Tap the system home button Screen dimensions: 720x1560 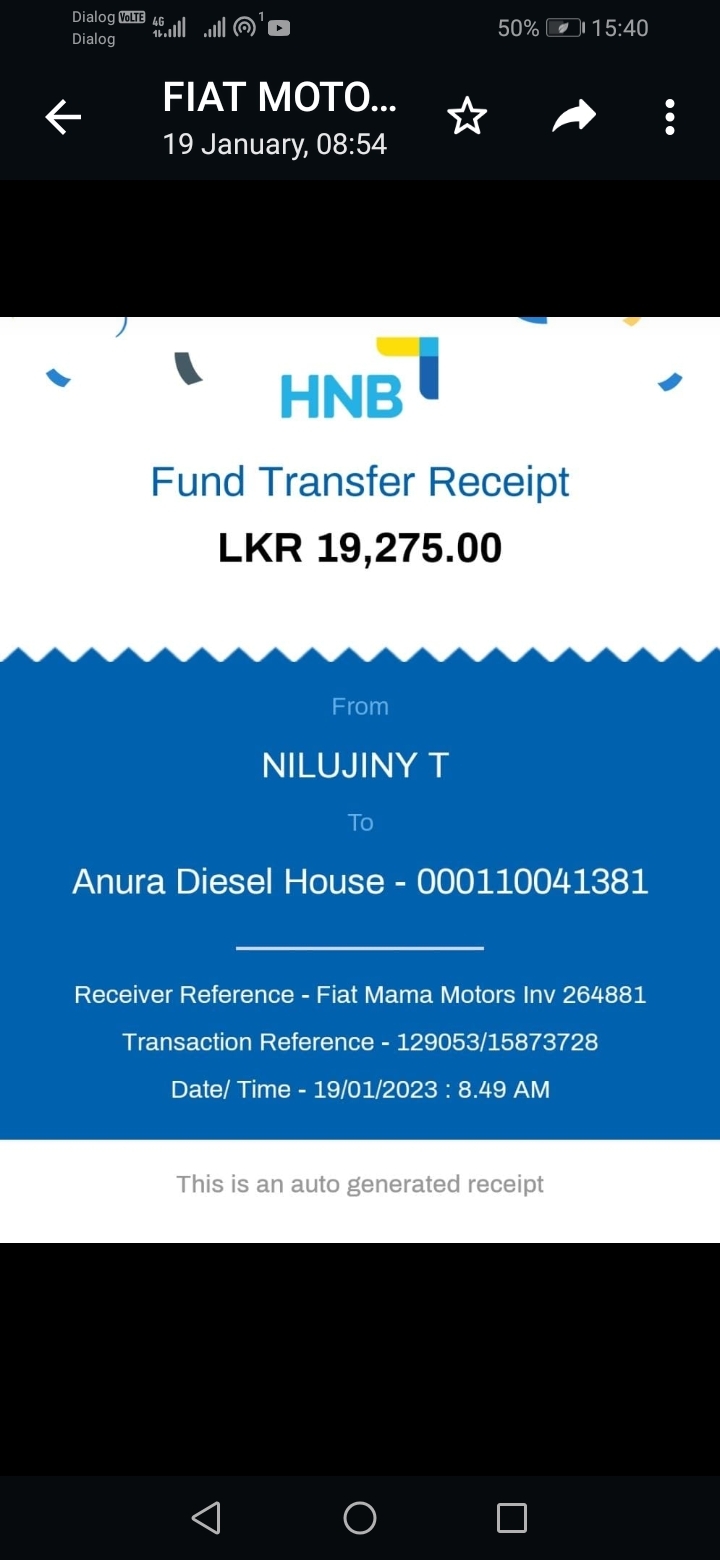click(360, 1518)
